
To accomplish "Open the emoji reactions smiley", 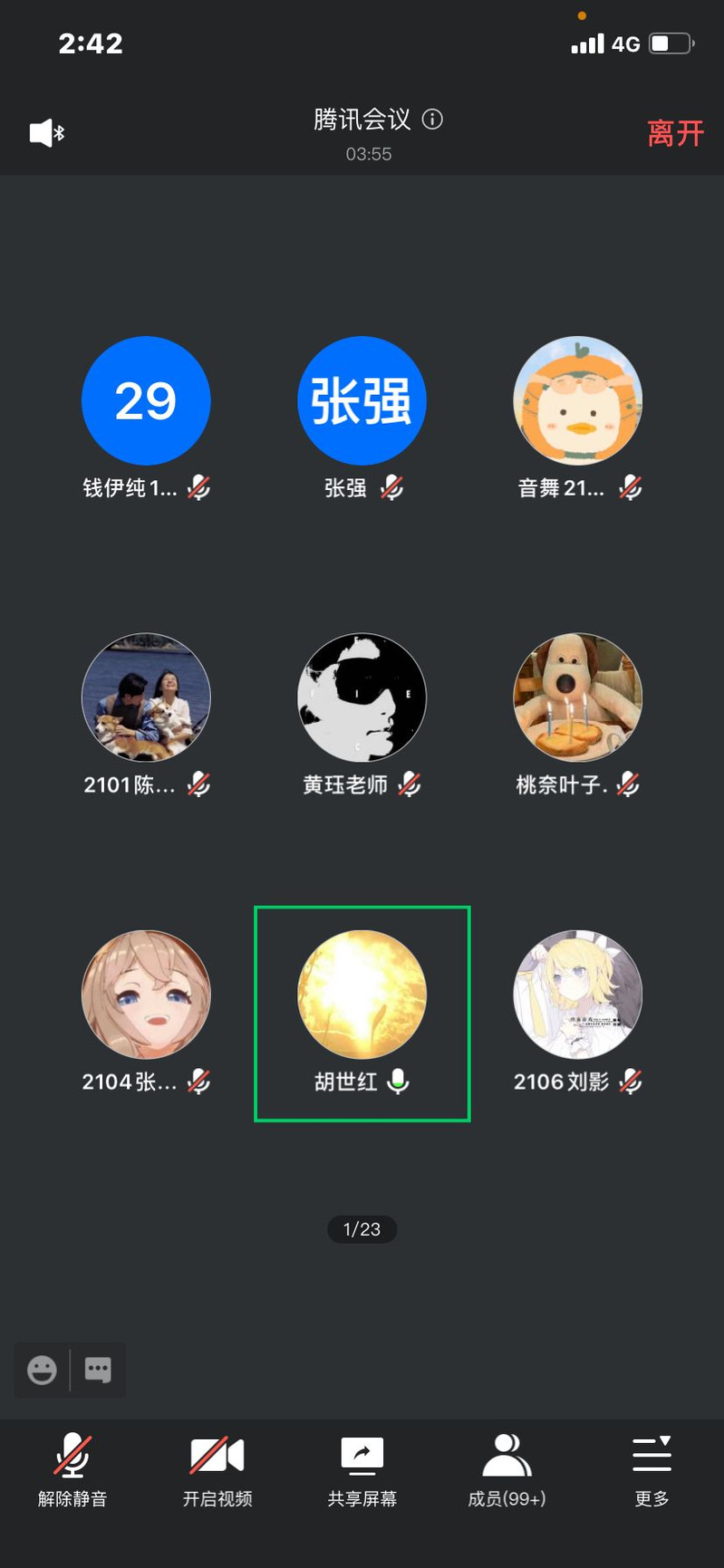I will 42,1369.
